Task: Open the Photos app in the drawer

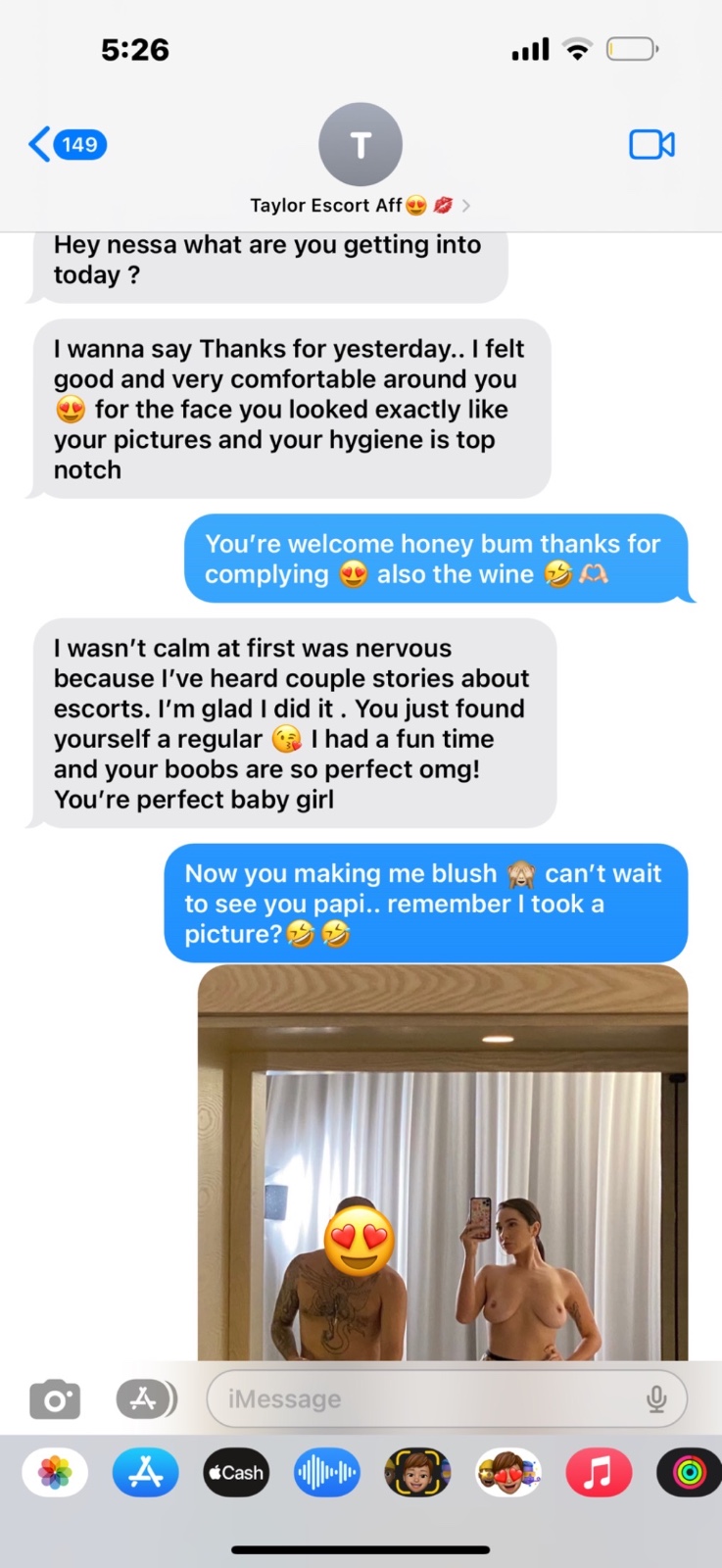Action: click(x=55, y=1472)
